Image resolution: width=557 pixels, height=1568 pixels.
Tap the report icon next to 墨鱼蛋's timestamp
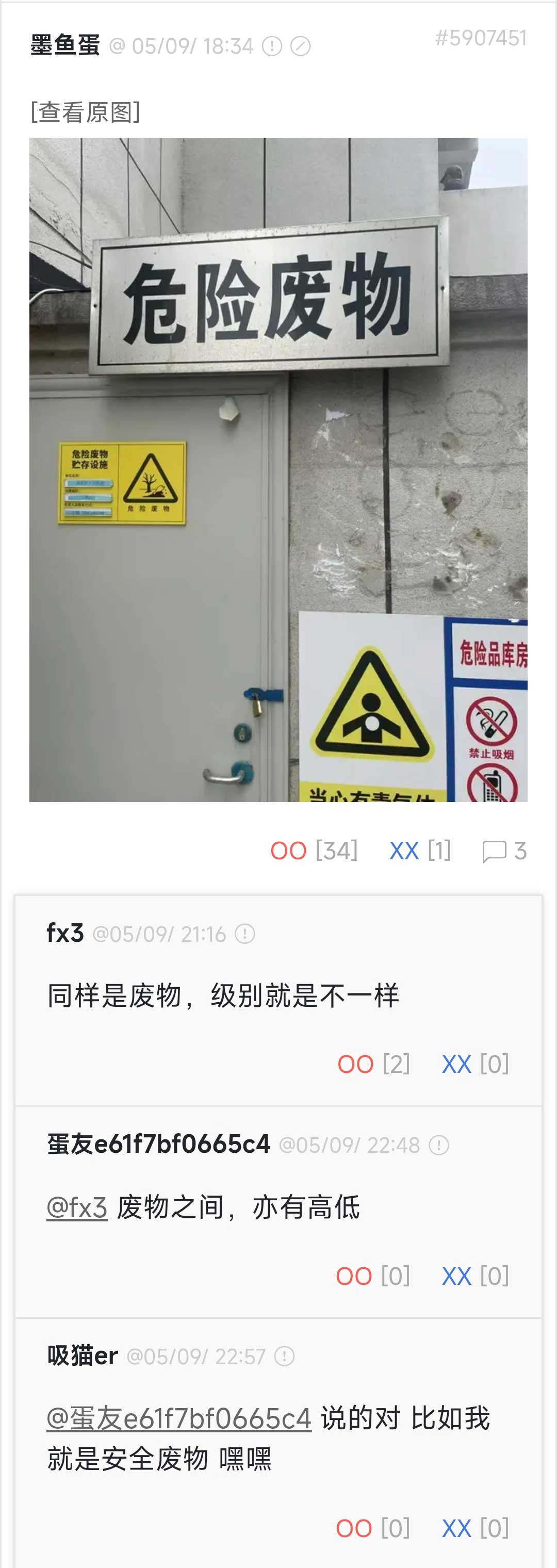[271, 46]
